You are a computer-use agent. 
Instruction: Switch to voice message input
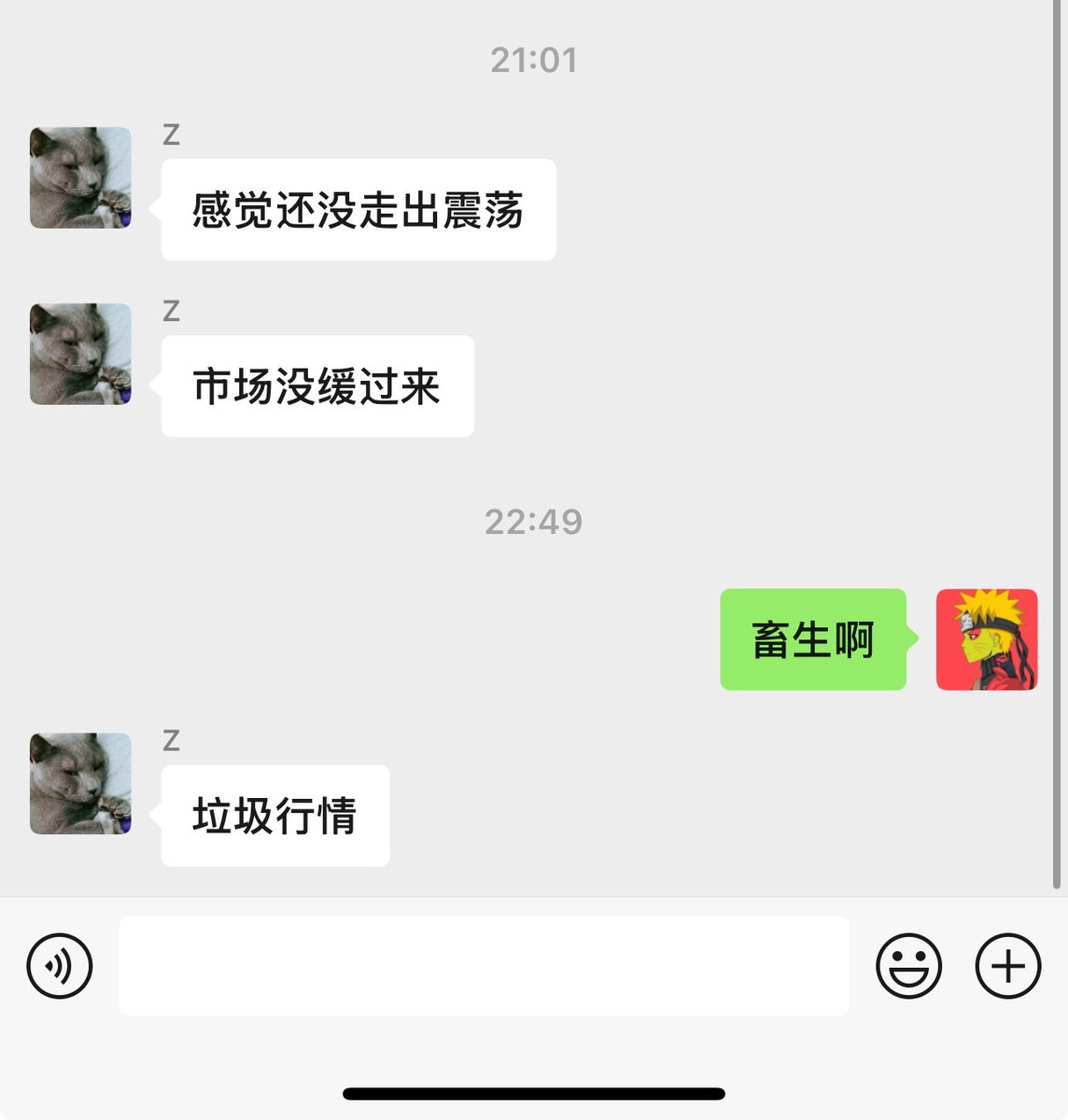(60, 966)
